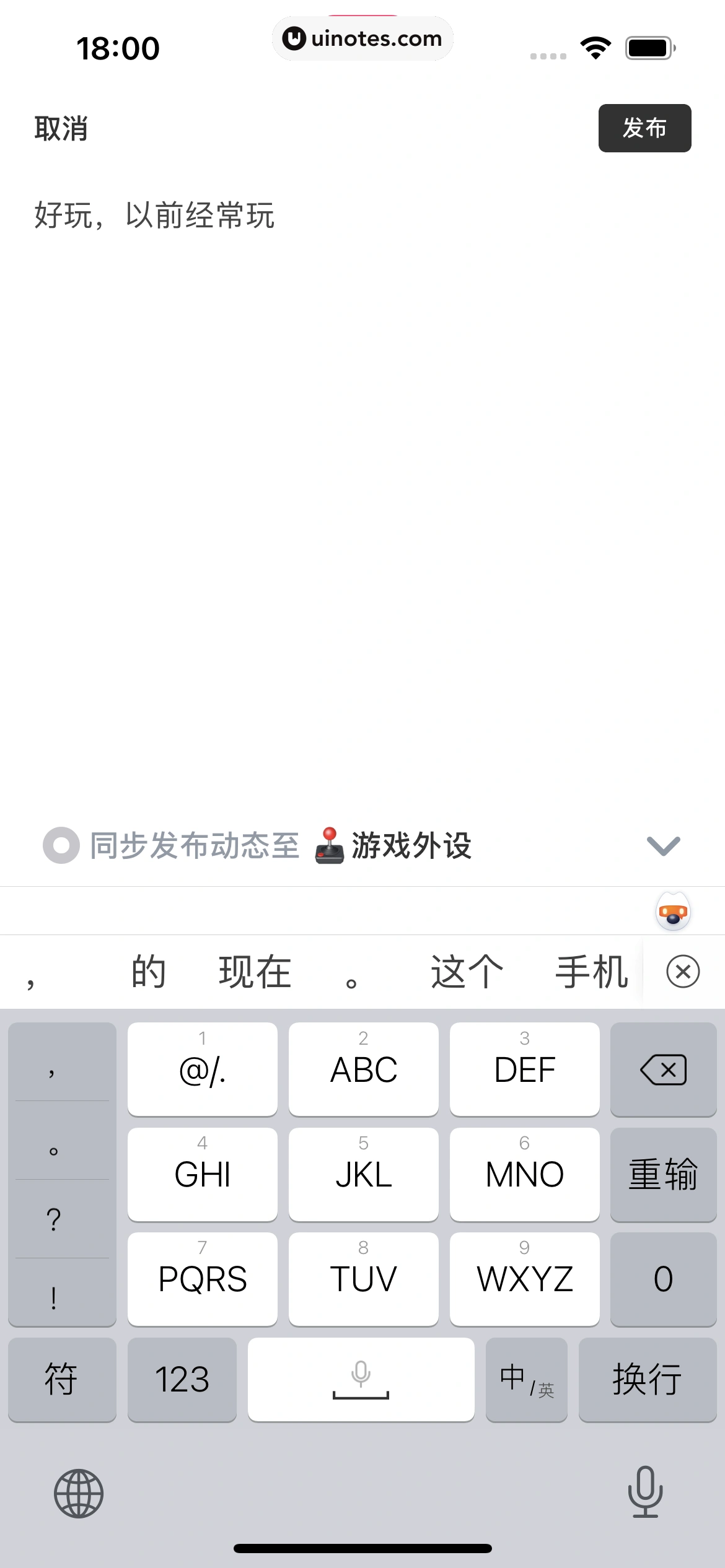
Task: Insert the suggested word 的
Action: pyautogui.click(x=148, y=972)
